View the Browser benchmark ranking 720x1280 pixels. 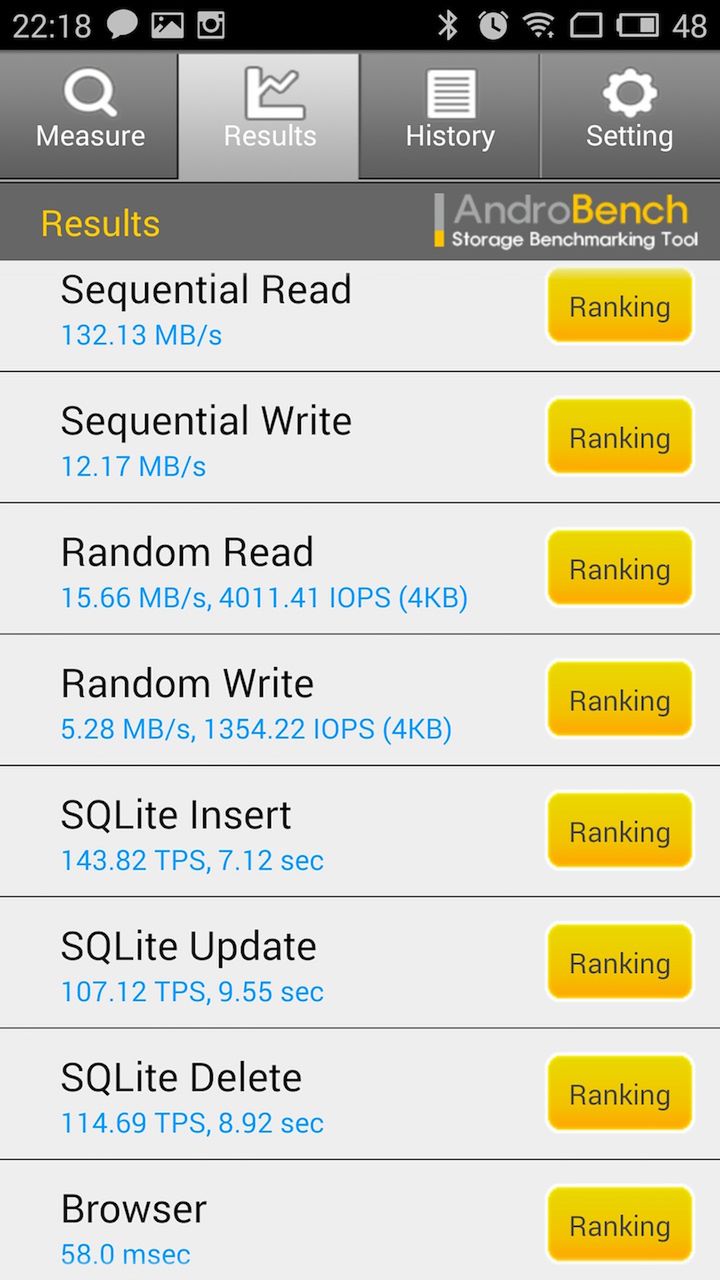(619, 1226)
